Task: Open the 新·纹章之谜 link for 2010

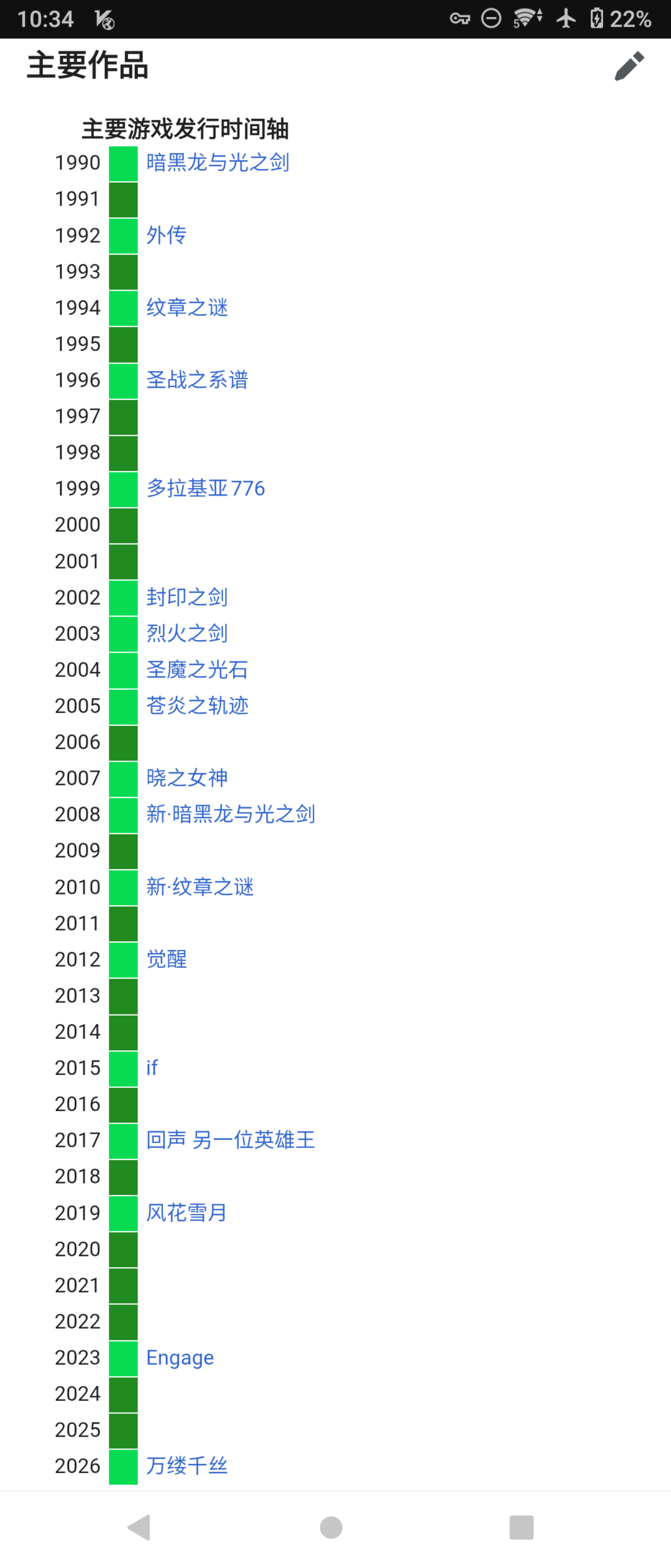Action: (x=200, y=887)
